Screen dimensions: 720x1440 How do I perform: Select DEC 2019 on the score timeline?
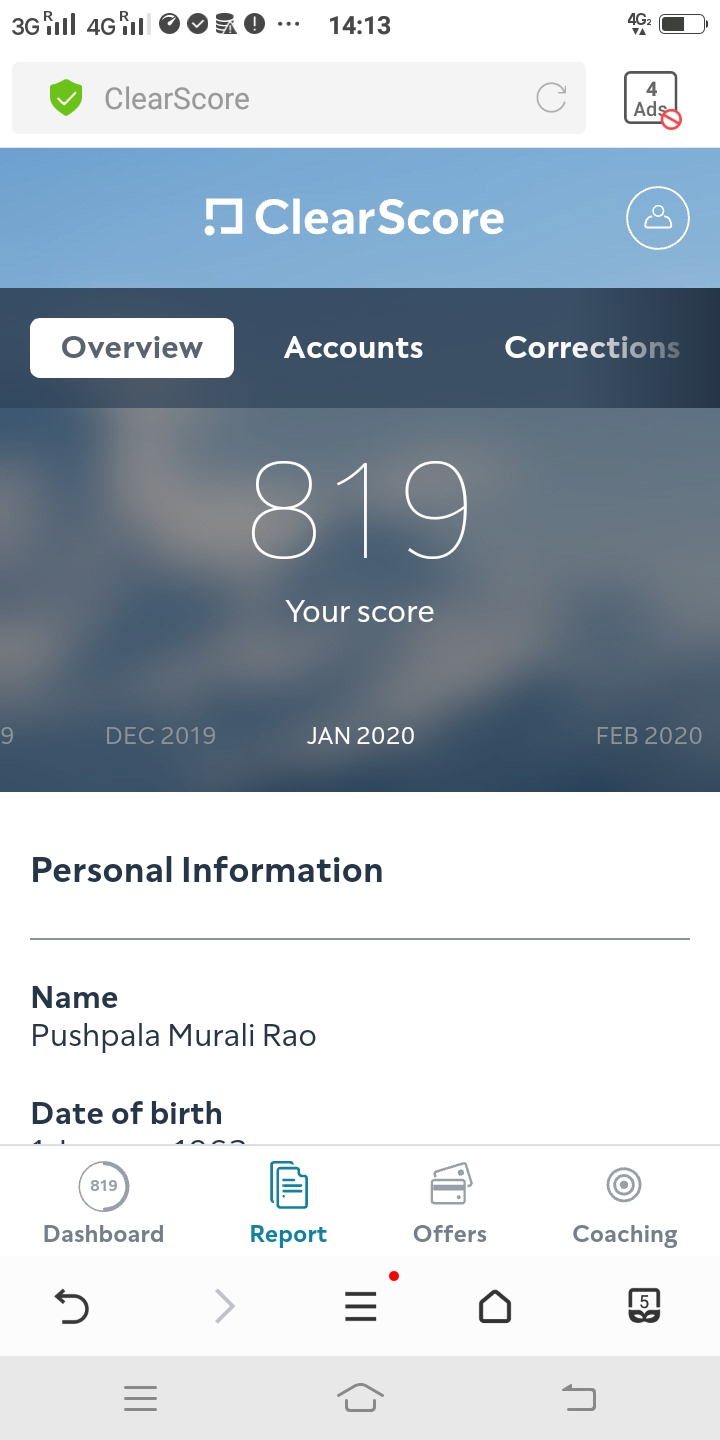(x=160, y=736)
